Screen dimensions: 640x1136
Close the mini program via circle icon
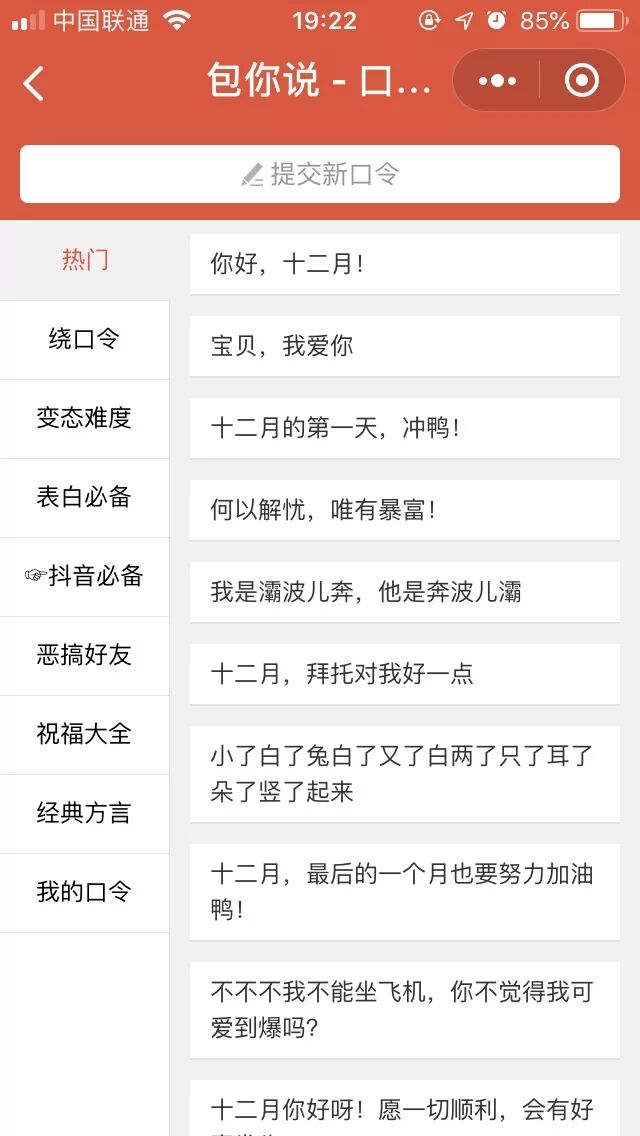[581, 81]
